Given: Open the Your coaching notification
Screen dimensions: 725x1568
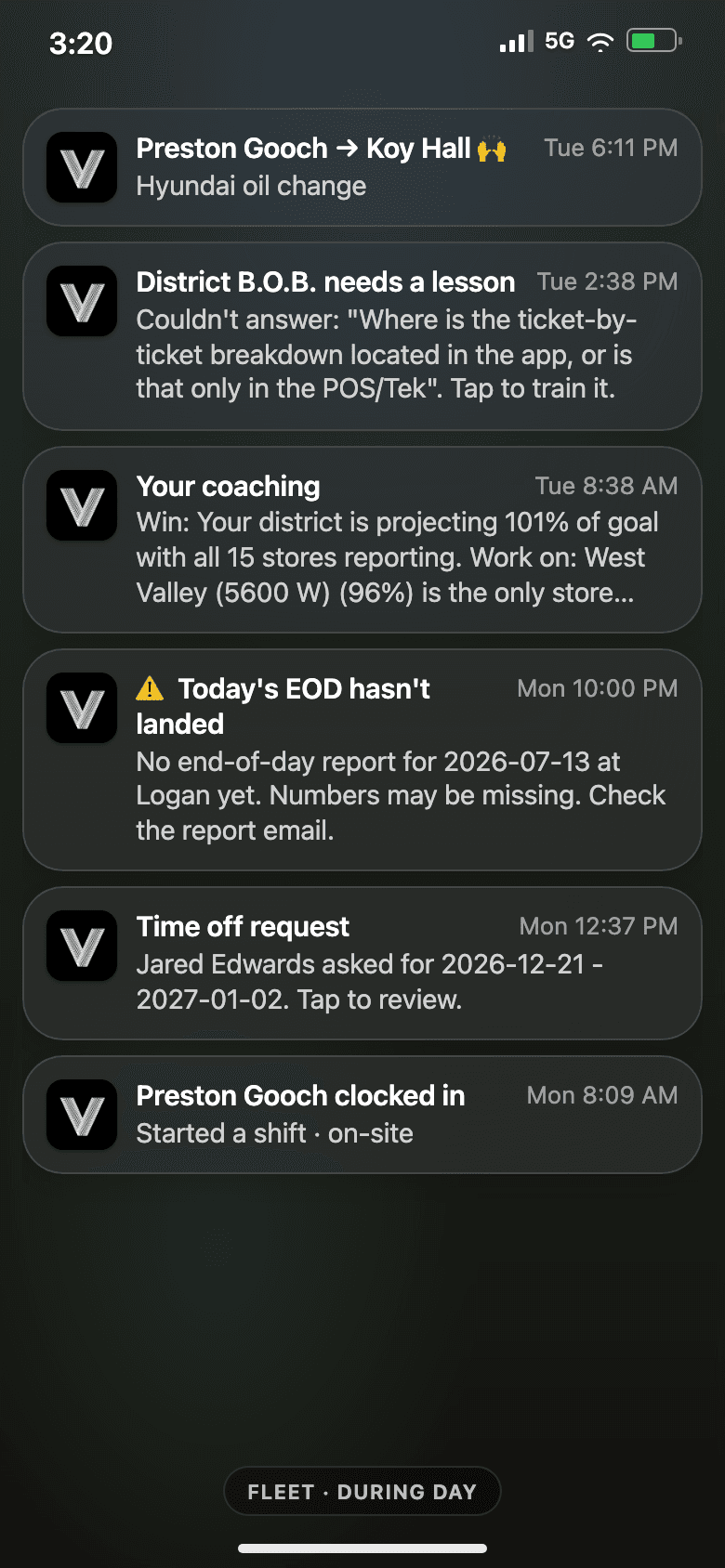Looking at the screenshot, I should (362, 540).
